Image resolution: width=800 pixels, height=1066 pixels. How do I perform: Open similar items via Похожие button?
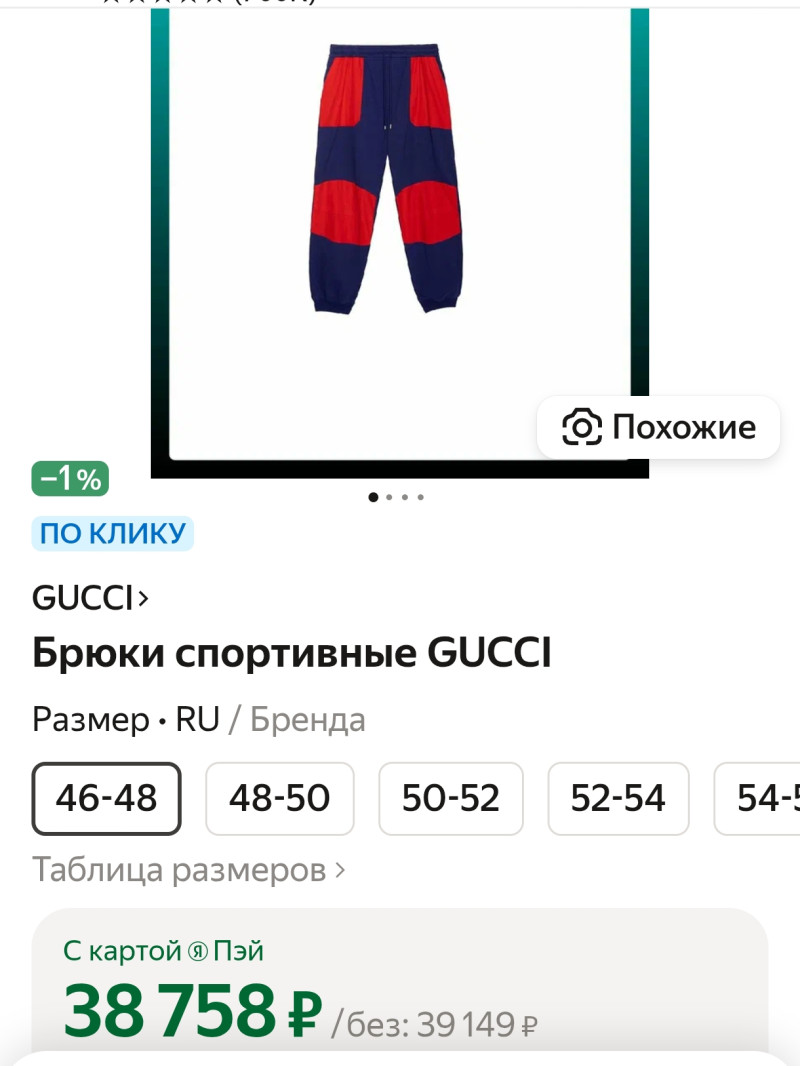658,428
